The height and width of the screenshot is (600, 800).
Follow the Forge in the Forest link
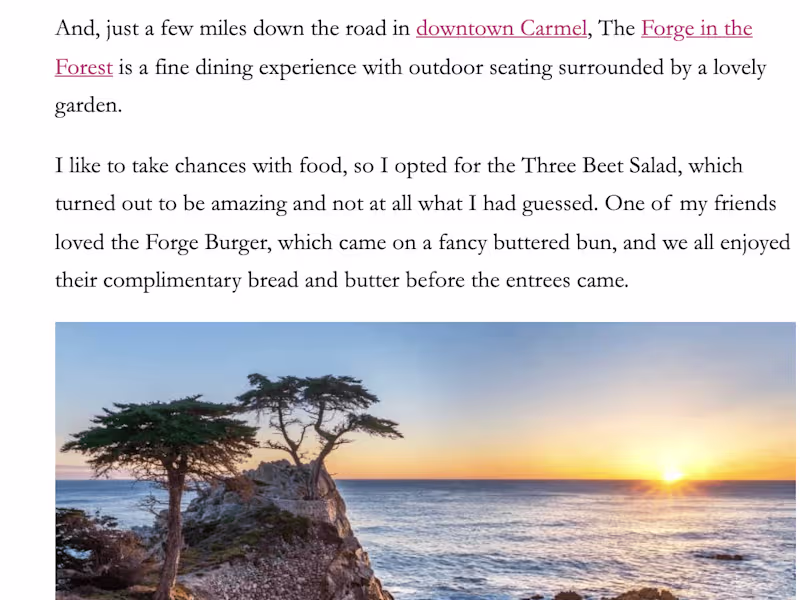(x=696, y=28)
